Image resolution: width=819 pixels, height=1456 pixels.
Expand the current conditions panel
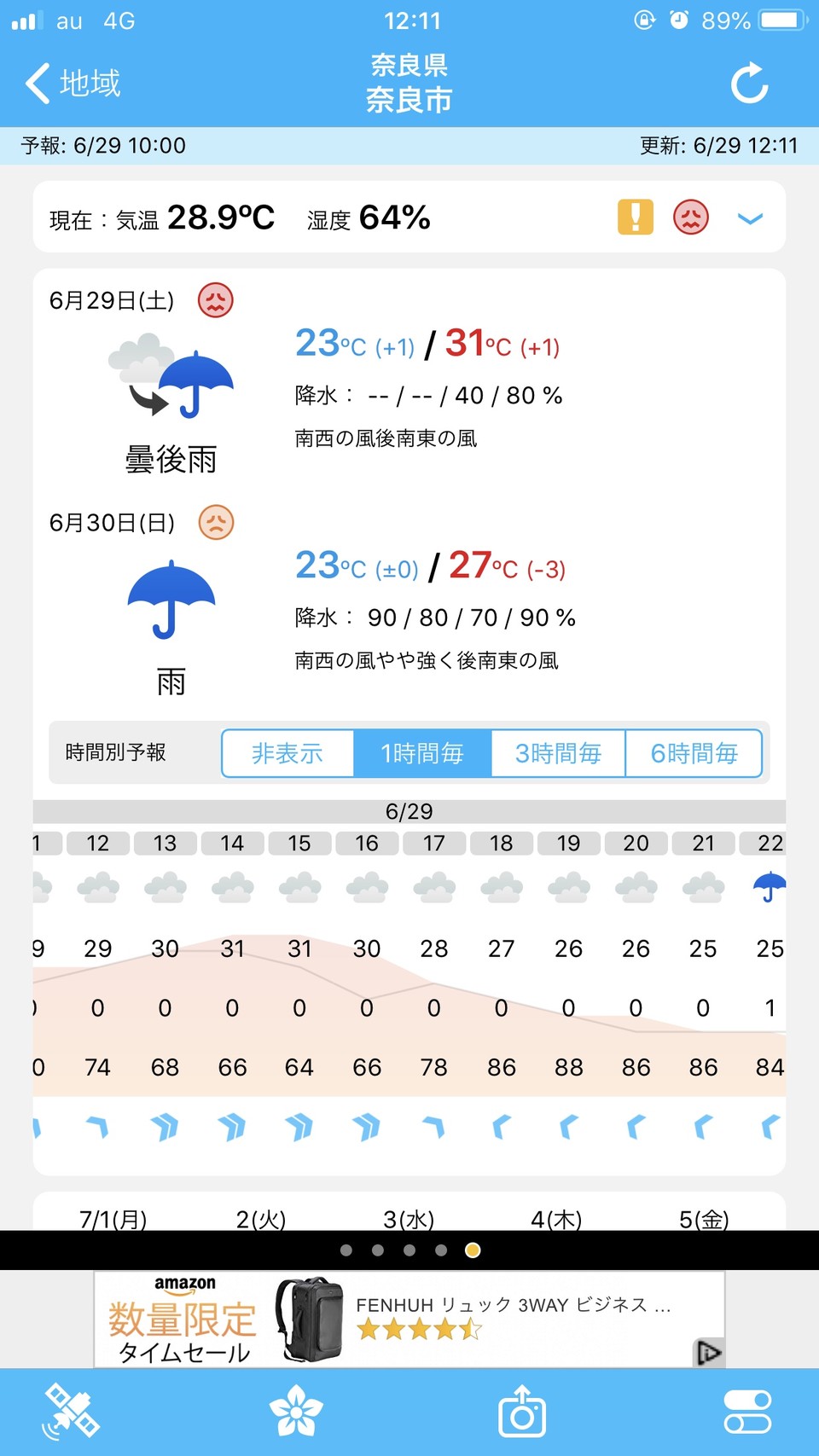[x=749, y=218]
